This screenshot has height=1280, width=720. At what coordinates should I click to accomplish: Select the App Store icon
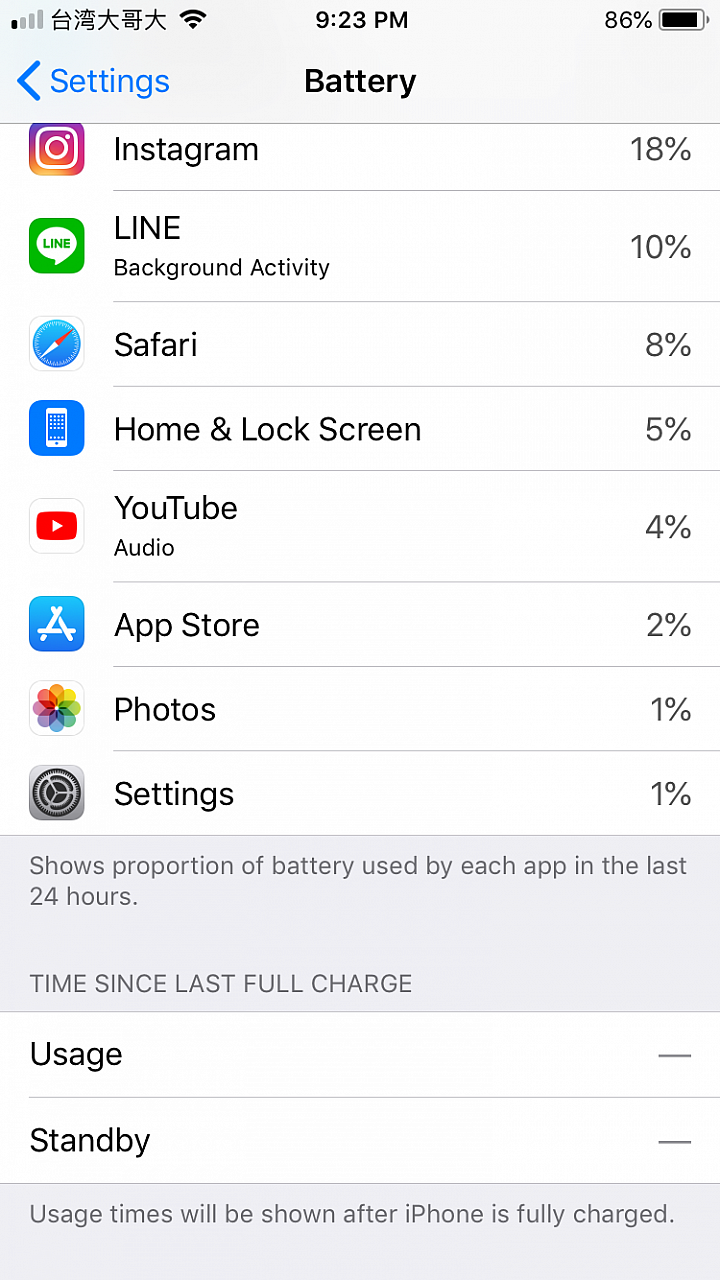(x=56, y=624)
